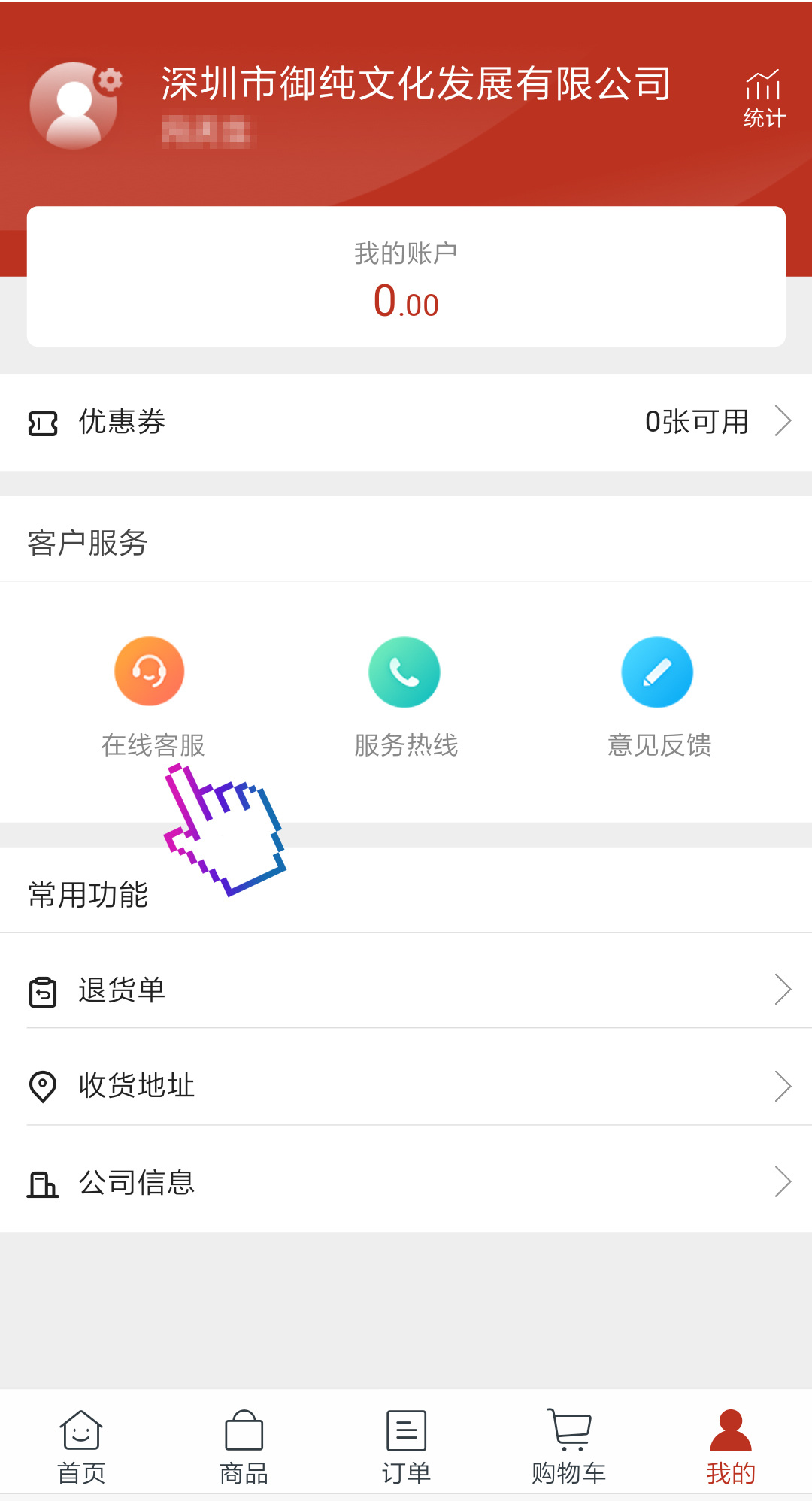Open 我的账户 balance card
Image resolution: width=812 pixels, height=1501 pixels.
[x=406, y=277]
